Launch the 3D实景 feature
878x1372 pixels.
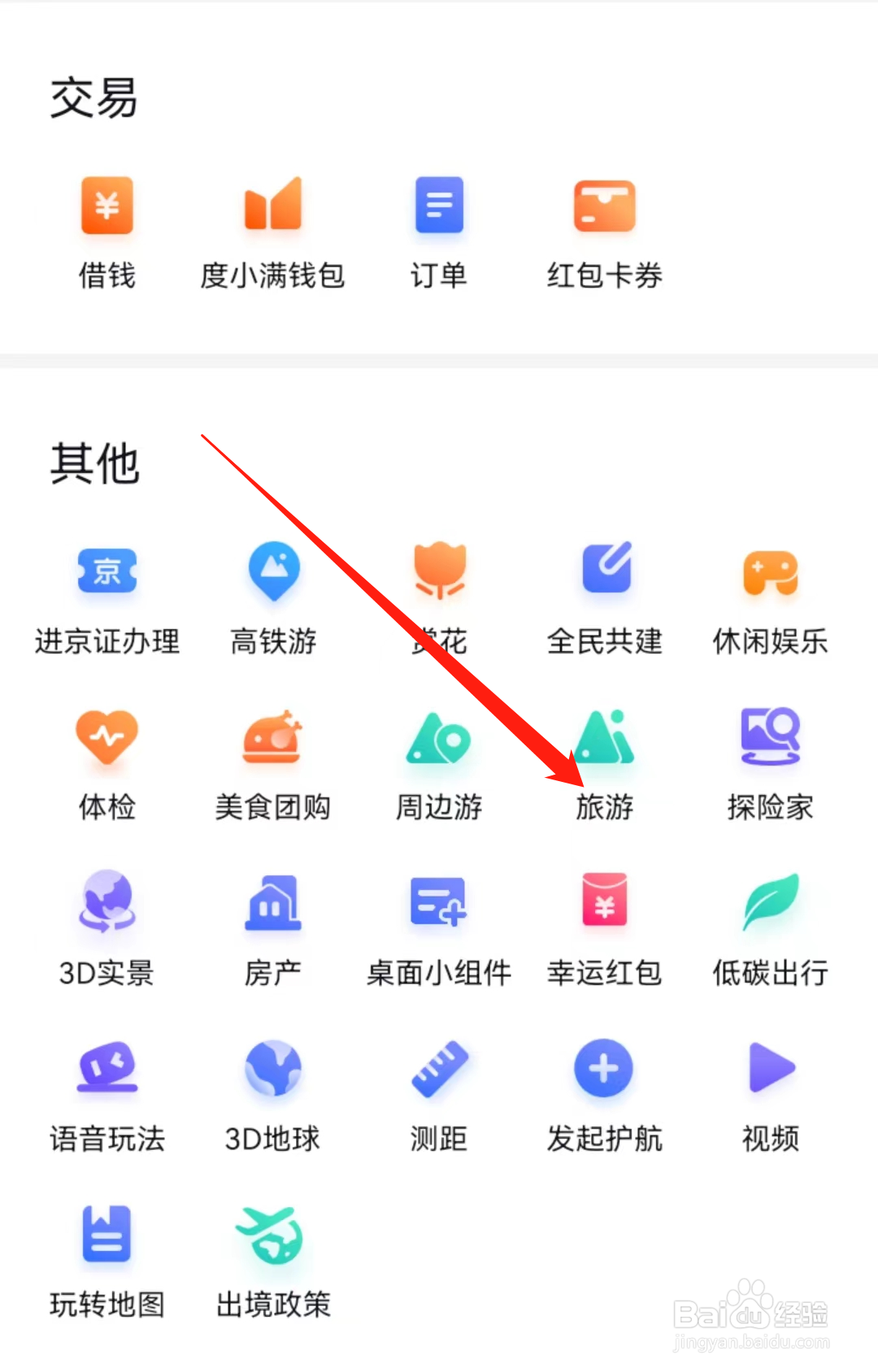[106, 927]
